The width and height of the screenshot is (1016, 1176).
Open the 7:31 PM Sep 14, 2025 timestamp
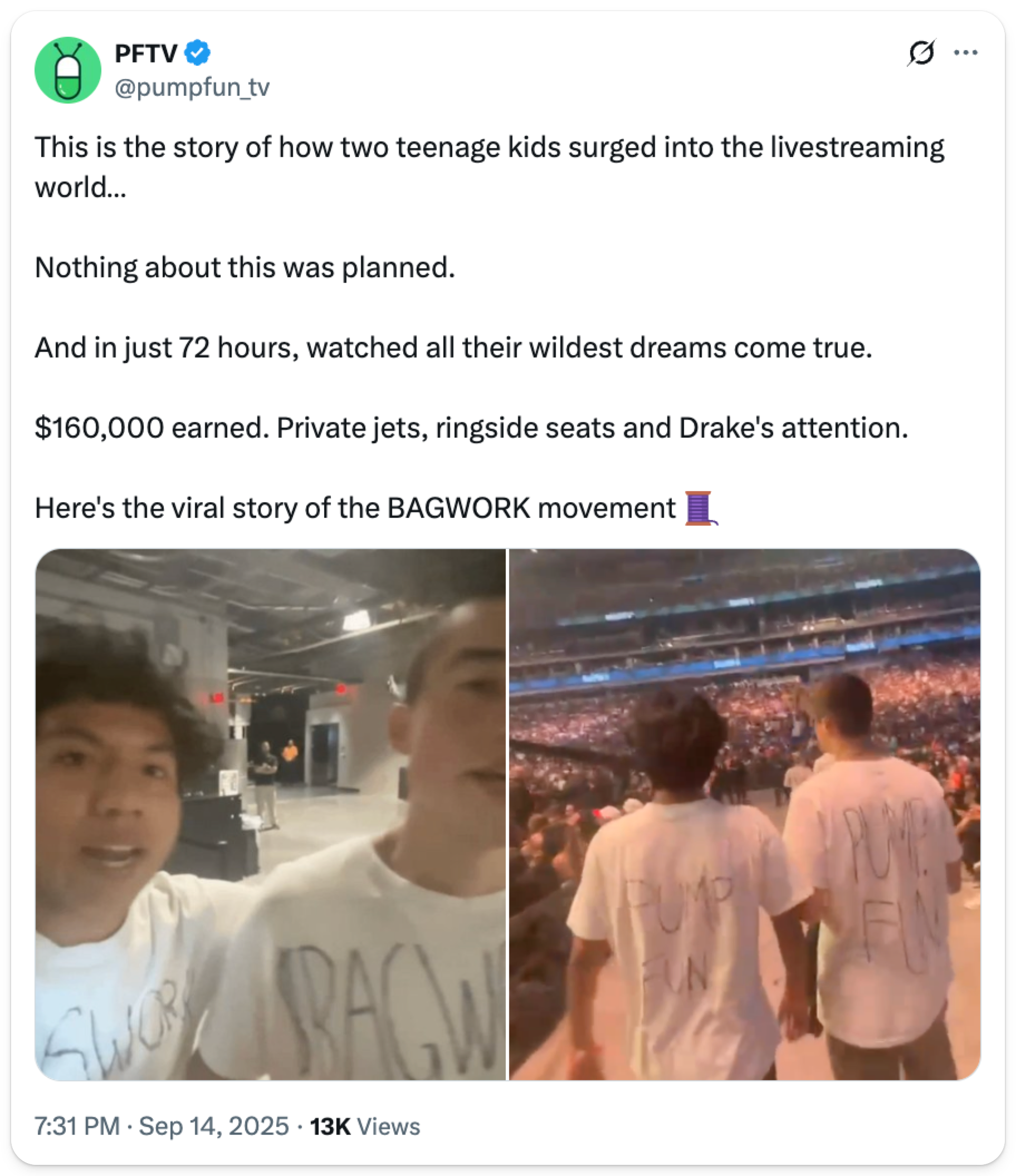click(x=162, y=1126)
